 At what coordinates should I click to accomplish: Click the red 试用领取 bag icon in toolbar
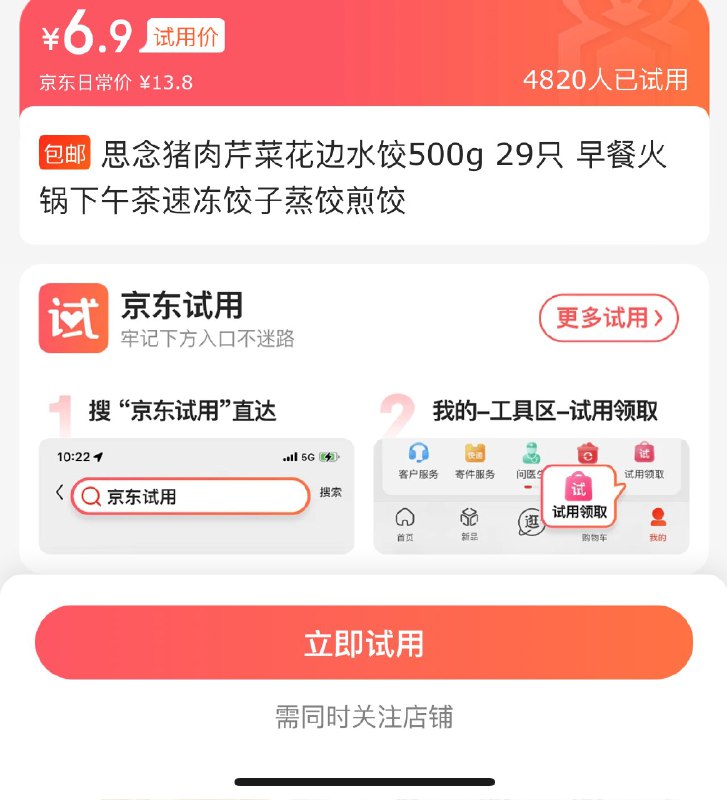[x=643, y=451]
